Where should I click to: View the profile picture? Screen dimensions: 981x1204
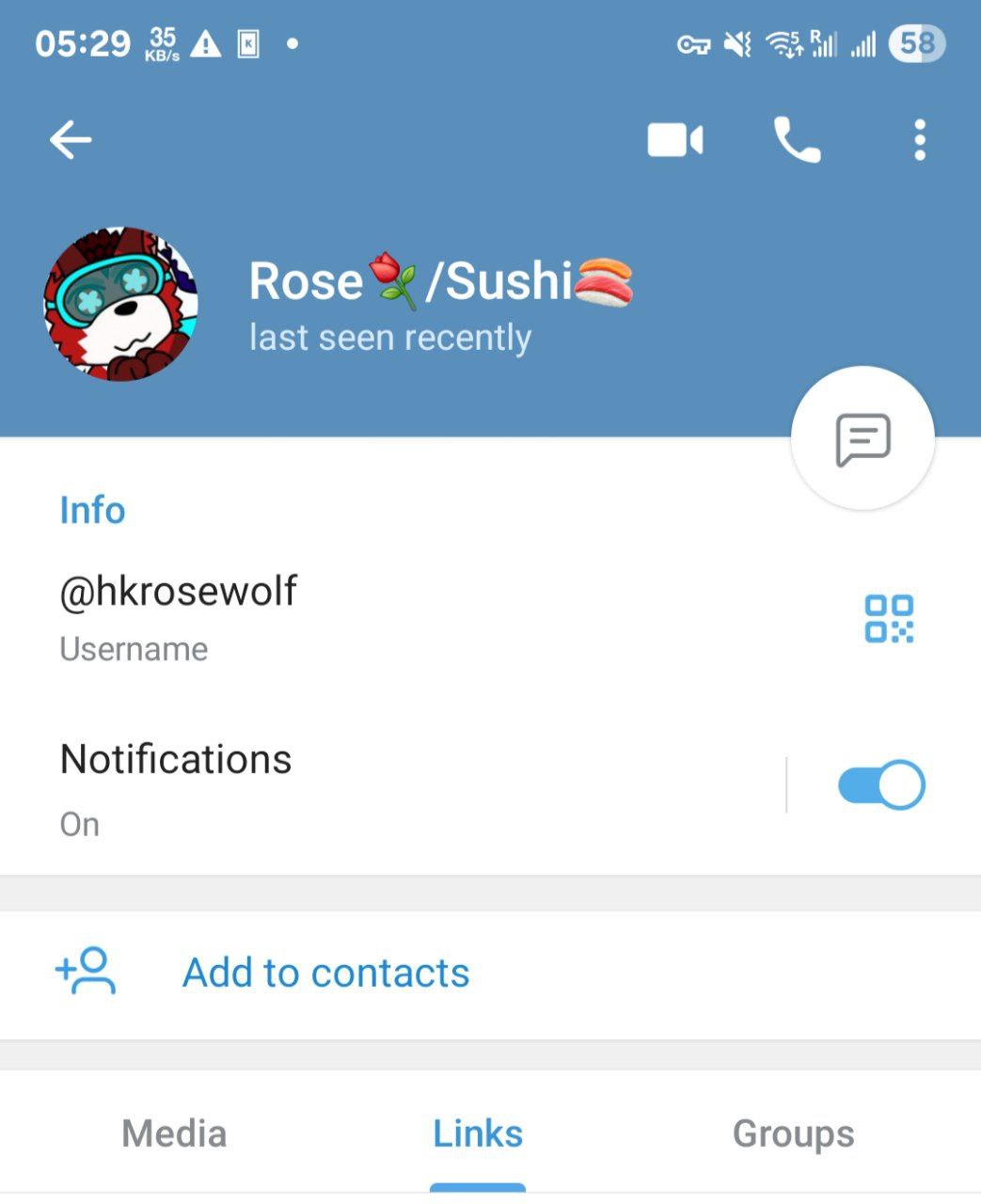tap(121, 304)
